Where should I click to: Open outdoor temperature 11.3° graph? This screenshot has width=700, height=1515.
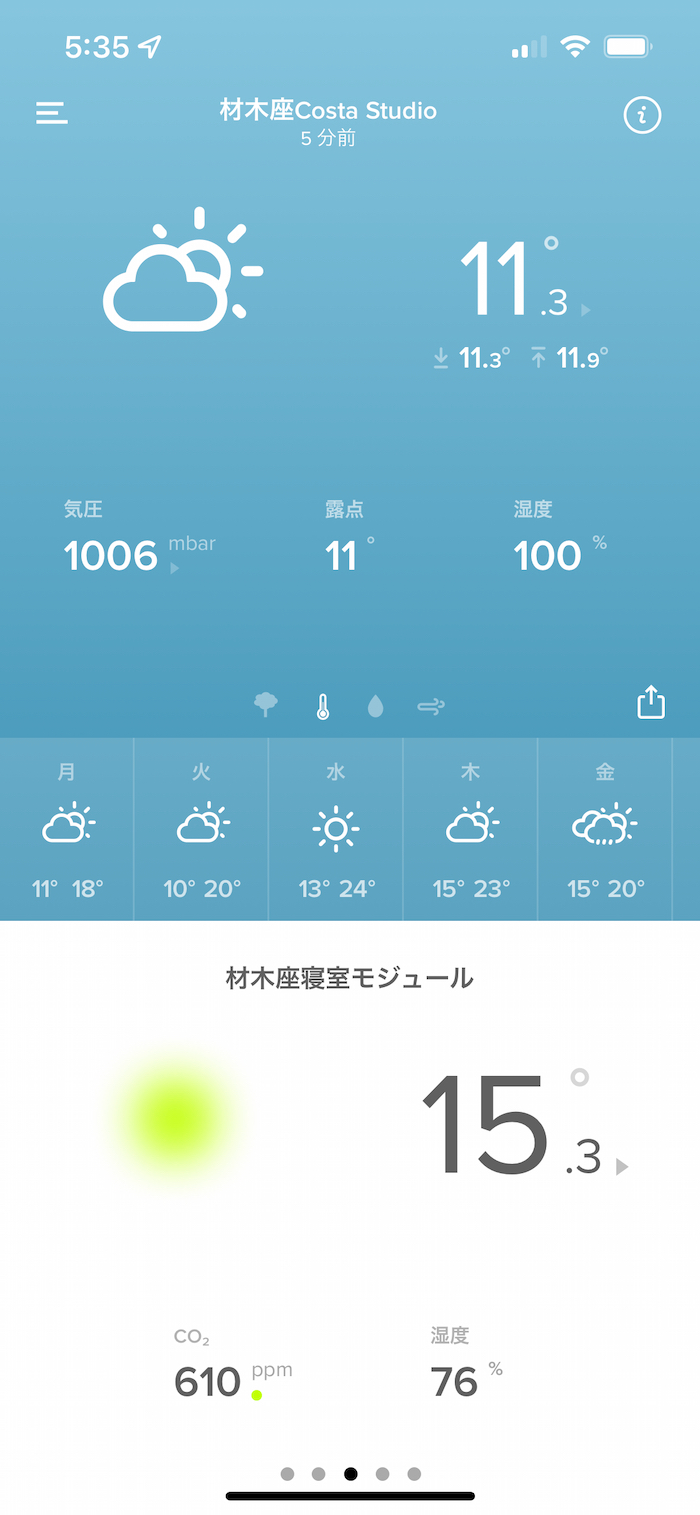click(520, 280)
